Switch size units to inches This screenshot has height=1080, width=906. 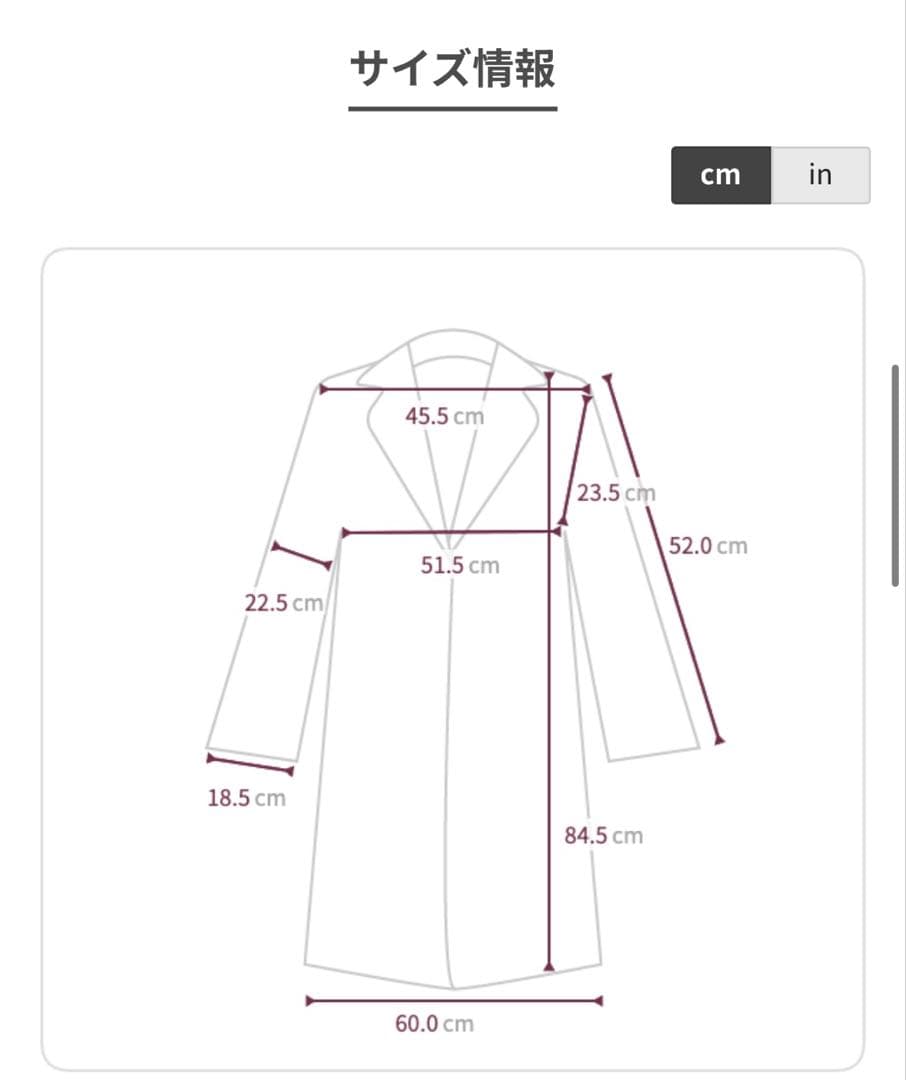coord(820,175)
